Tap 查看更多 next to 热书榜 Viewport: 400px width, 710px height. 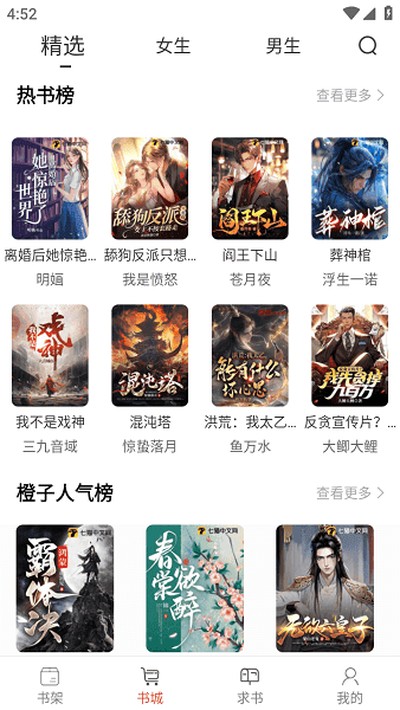350,95
